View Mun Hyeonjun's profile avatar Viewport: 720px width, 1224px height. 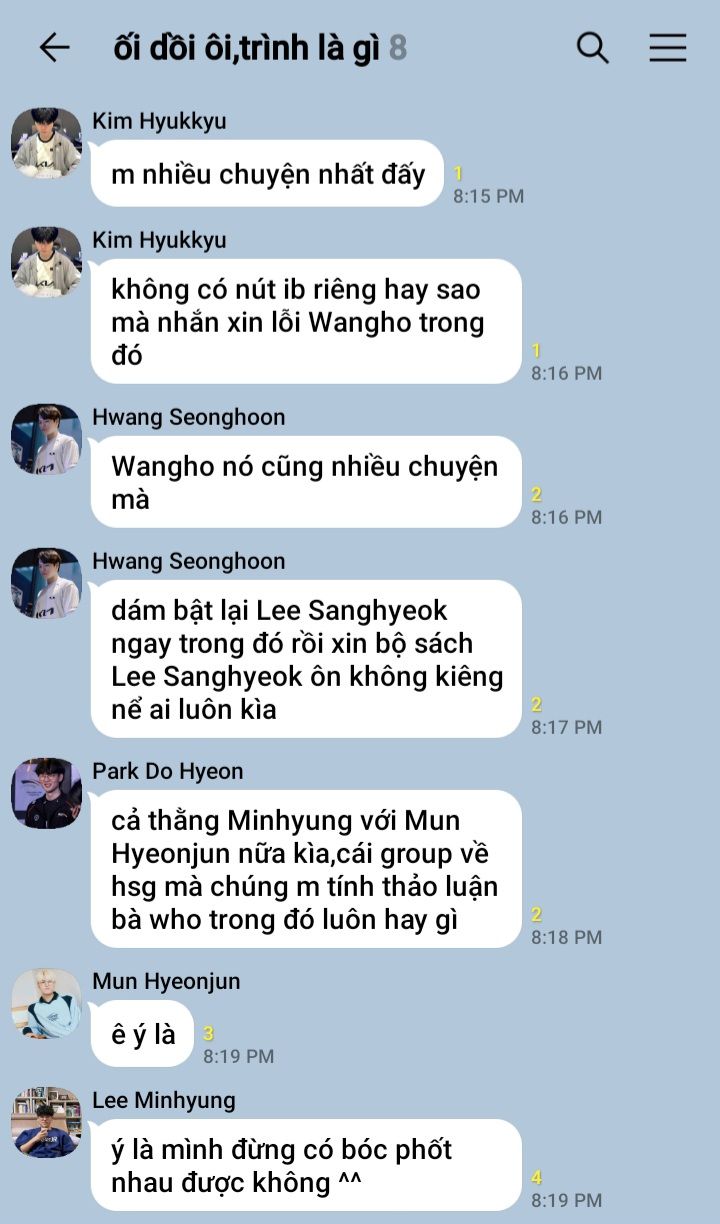[46, 1003]
